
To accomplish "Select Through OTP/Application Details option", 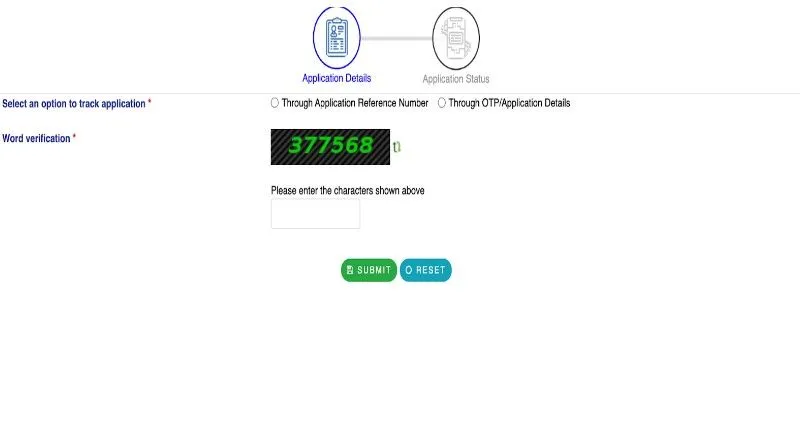I will coord(442,103).
